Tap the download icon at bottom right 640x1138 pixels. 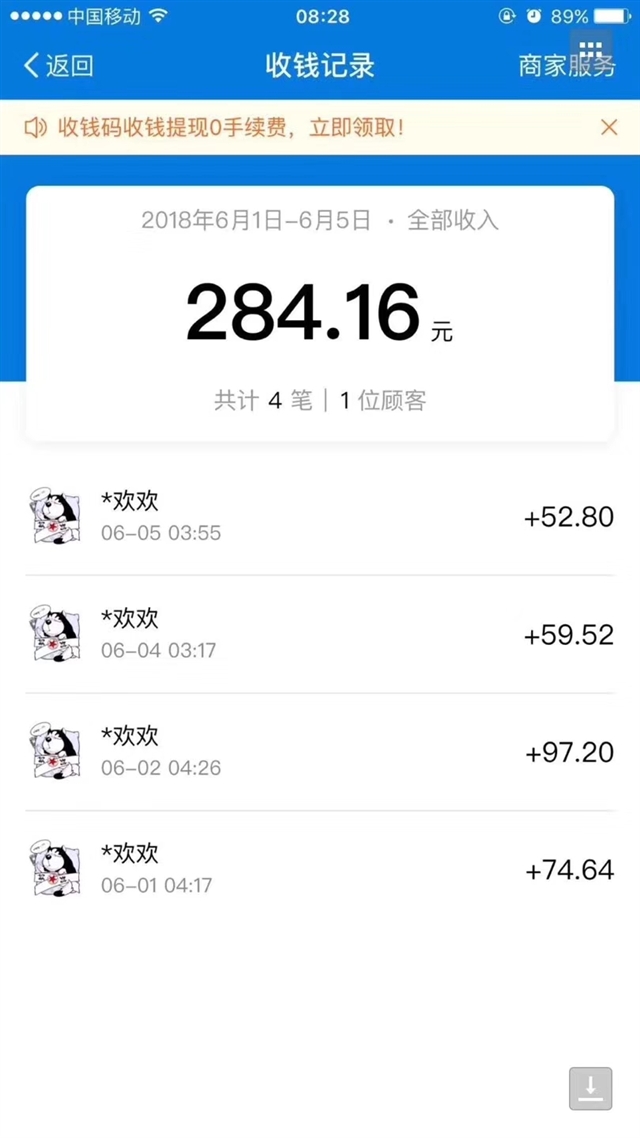coord(591,1088)
